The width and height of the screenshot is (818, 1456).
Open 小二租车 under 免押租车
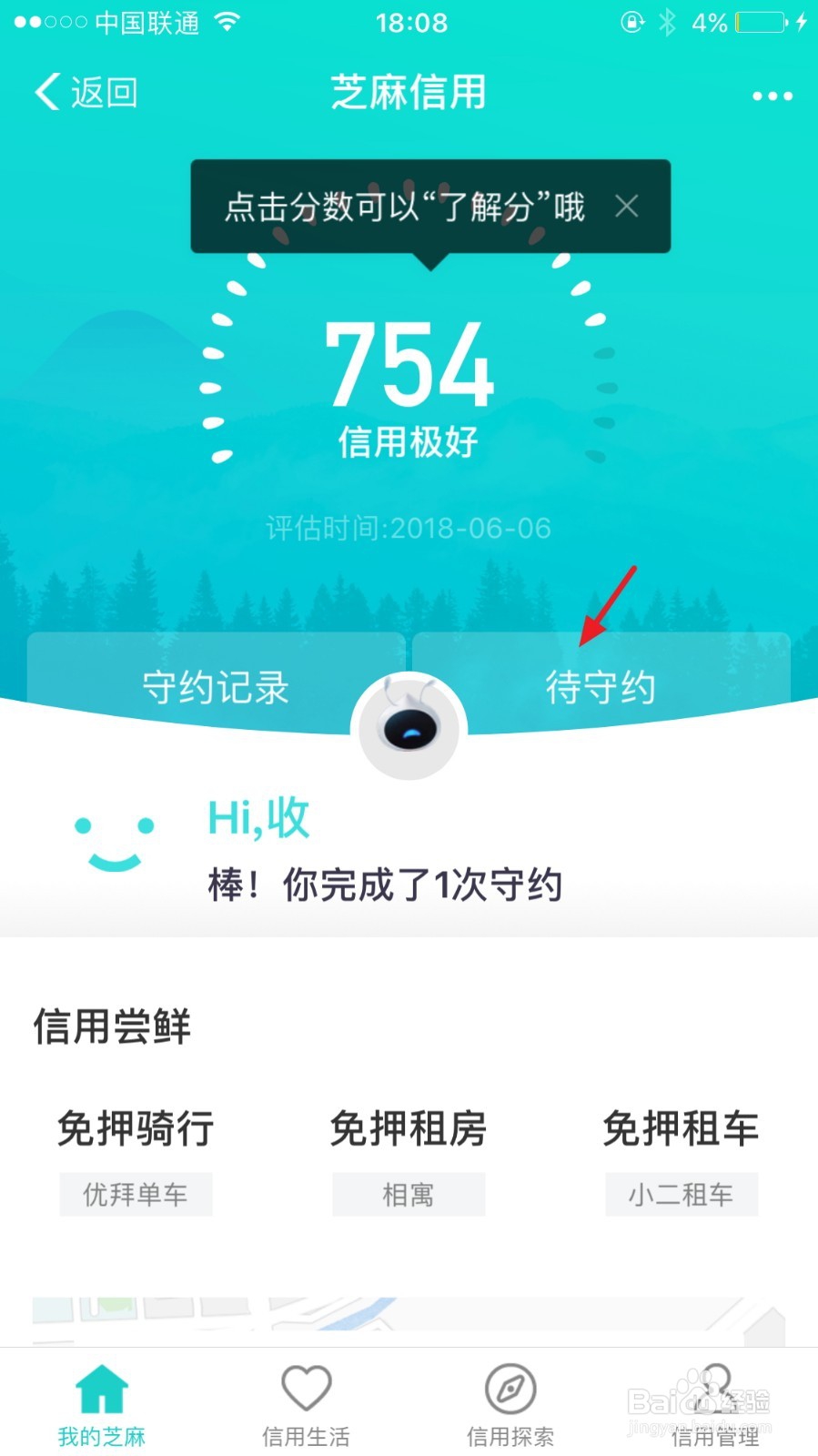tap(682, 1195)
